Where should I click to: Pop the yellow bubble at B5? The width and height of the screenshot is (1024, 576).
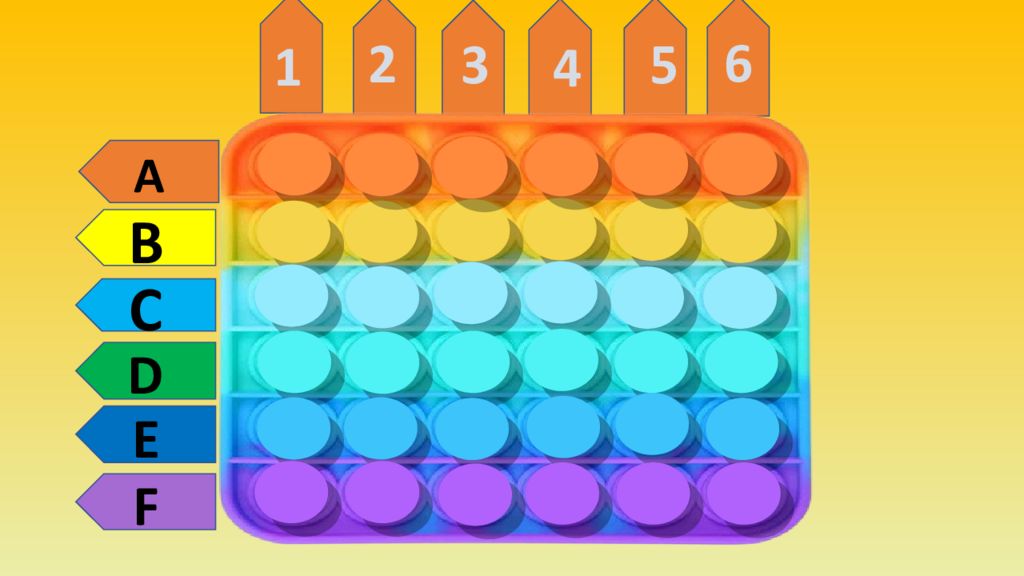(650, 229)
